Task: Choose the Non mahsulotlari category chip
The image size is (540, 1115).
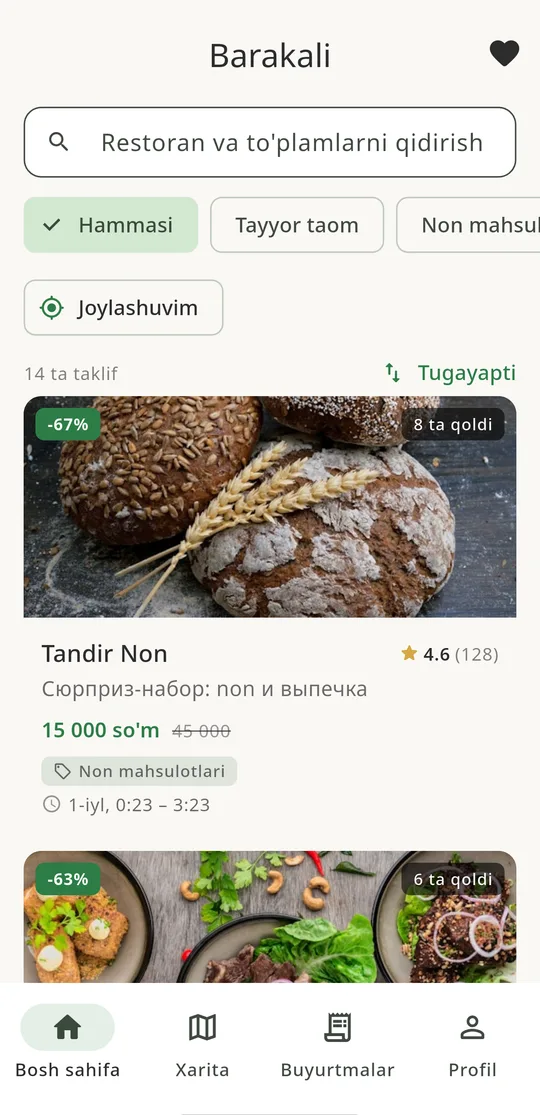Action: coord(468,225)
